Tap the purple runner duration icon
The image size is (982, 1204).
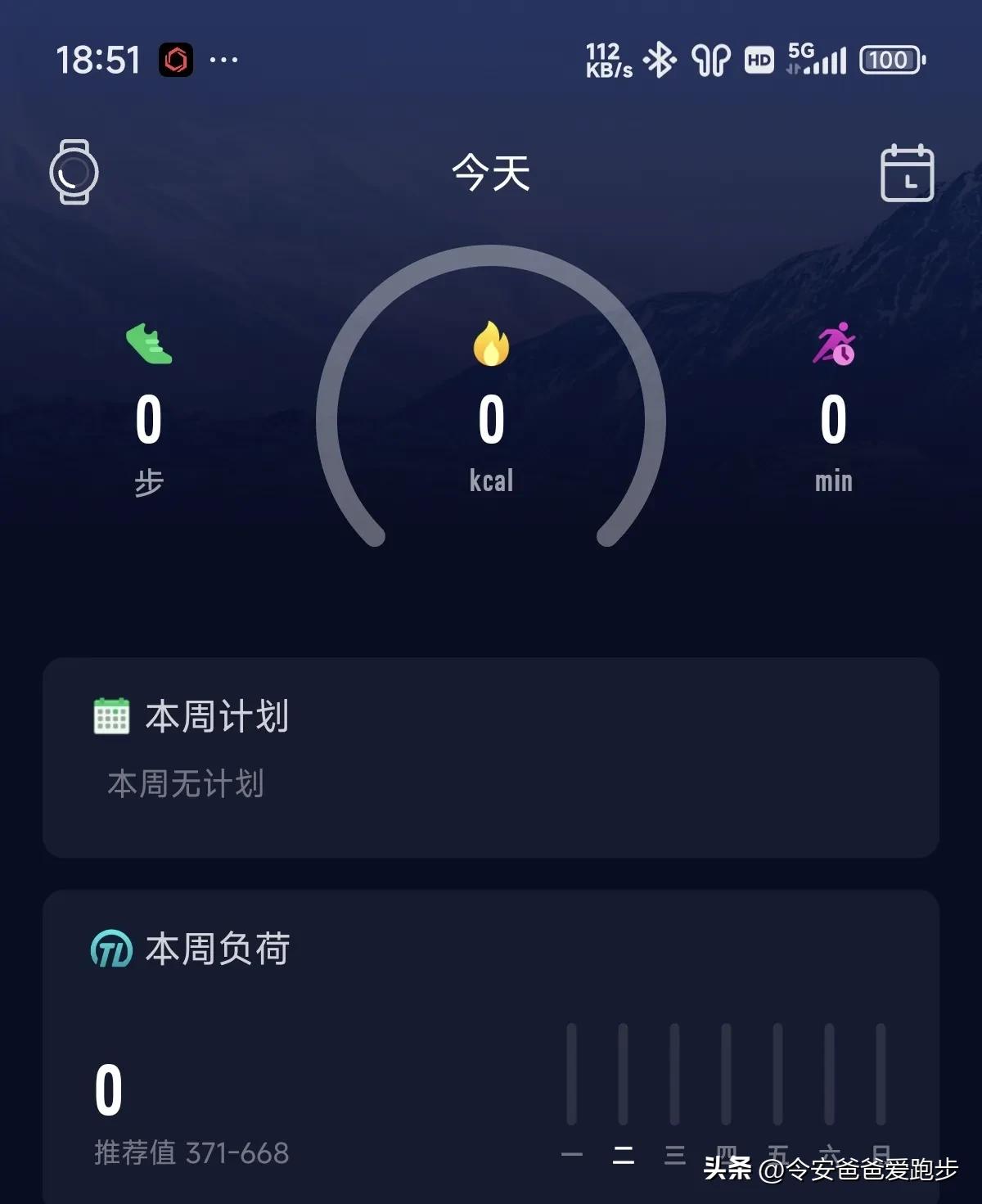[836, 344]
